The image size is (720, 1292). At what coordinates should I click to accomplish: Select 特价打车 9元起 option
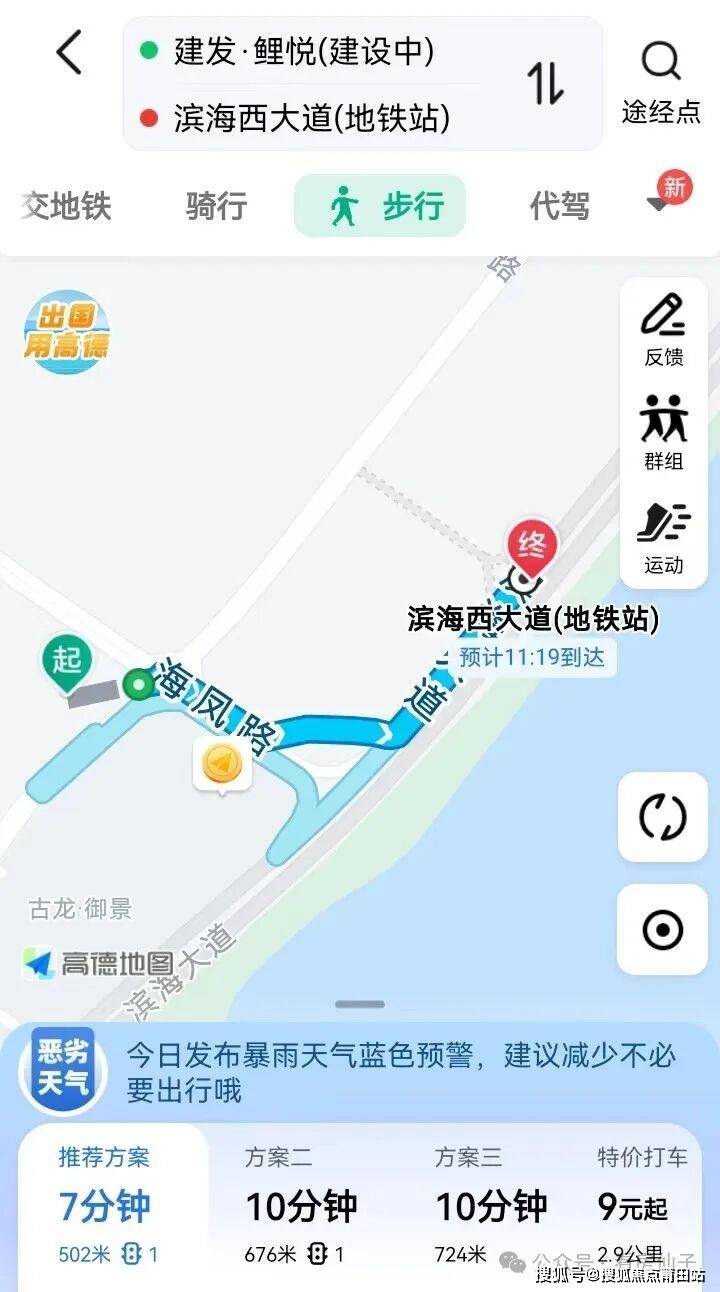642,1205
